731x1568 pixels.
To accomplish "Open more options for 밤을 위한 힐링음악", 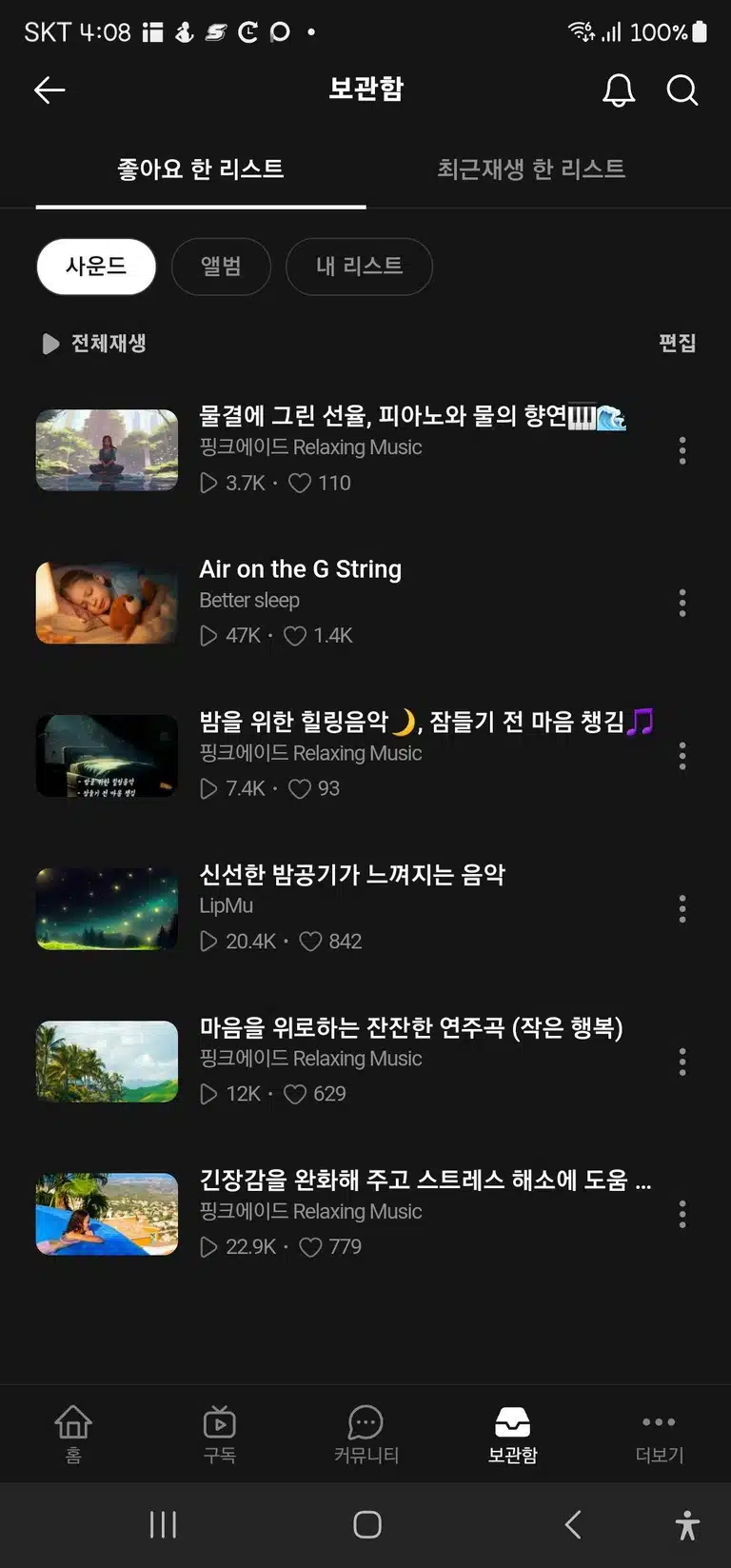I will pos(682,756).
